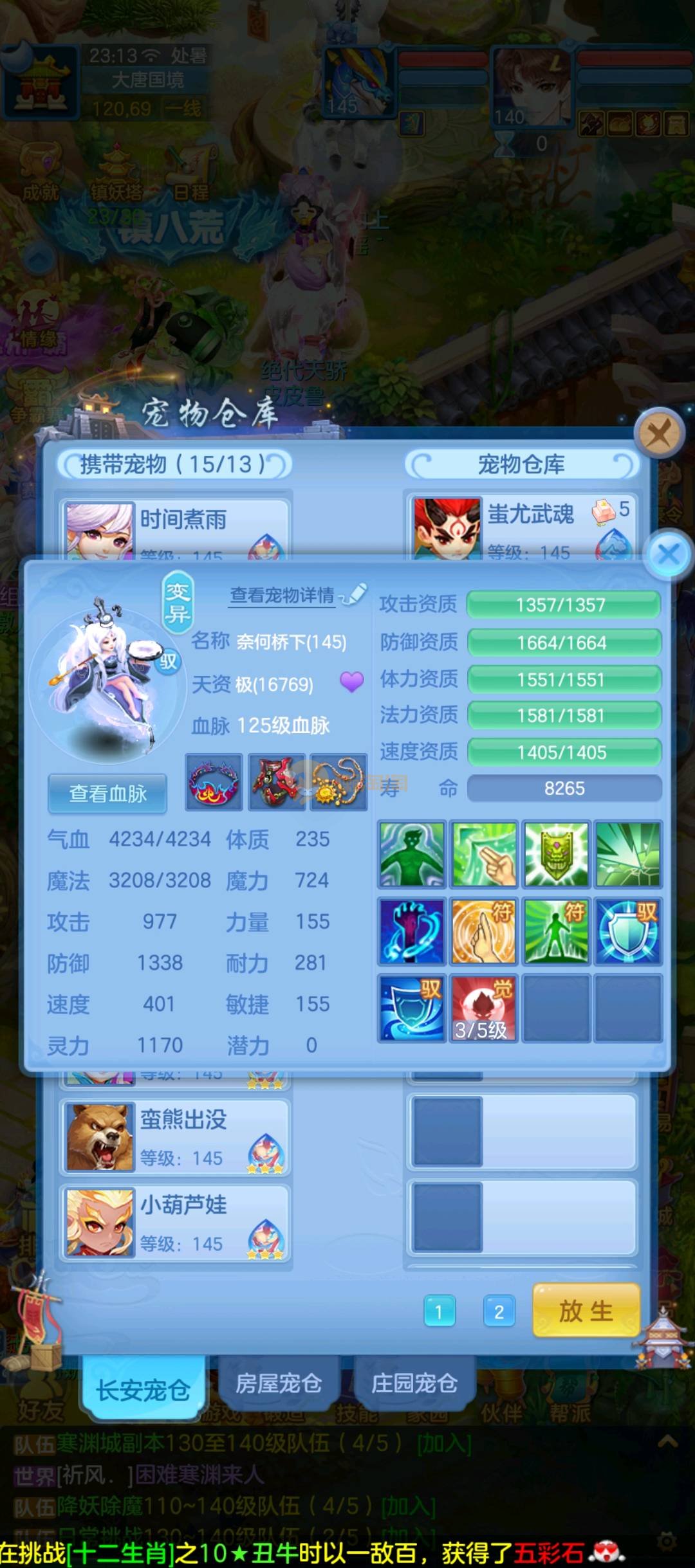Join the 寒渊城副本 team
Image resolution: width=695 pixels, height=1568 pixels.
444,1444
